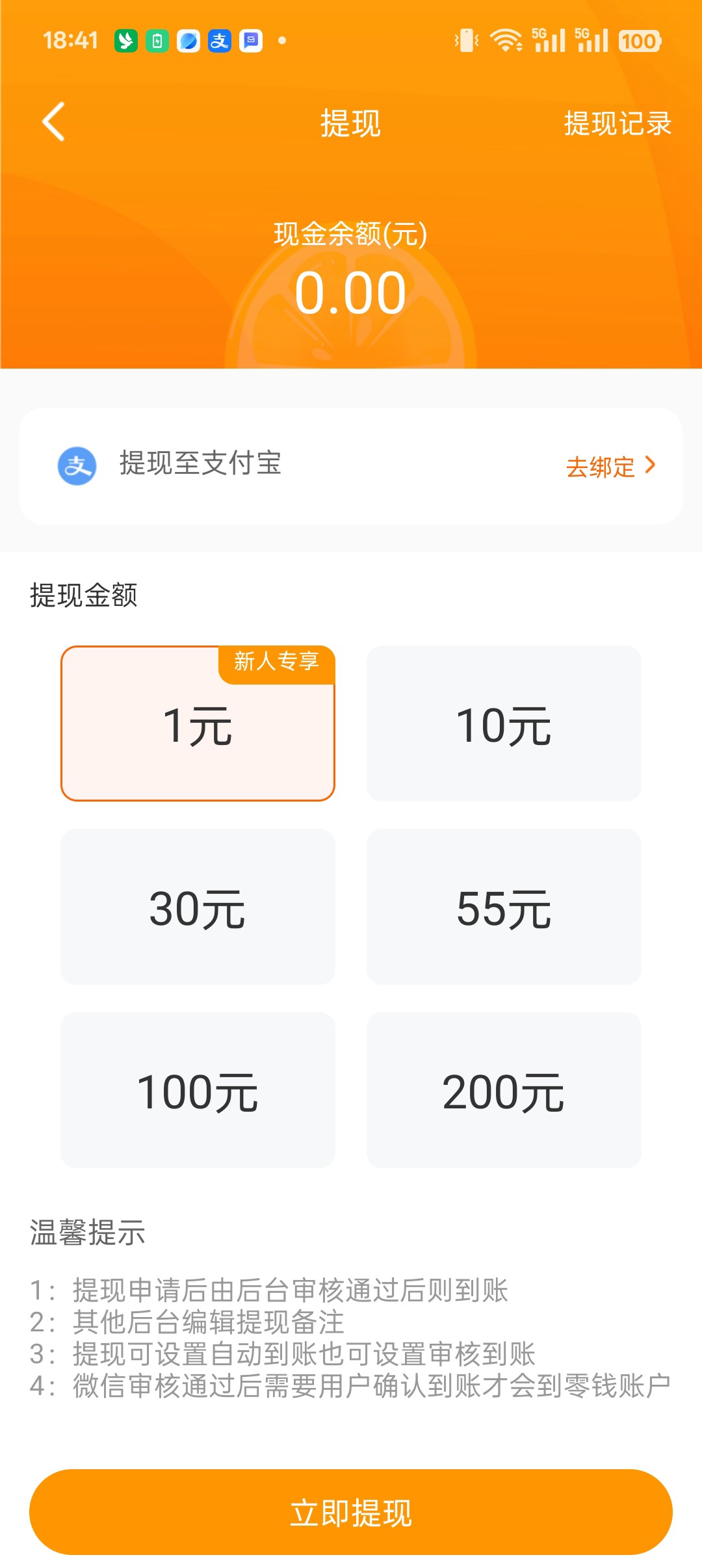Open 提现记录 withdrawal history
702x1568 pixels.
617,124
